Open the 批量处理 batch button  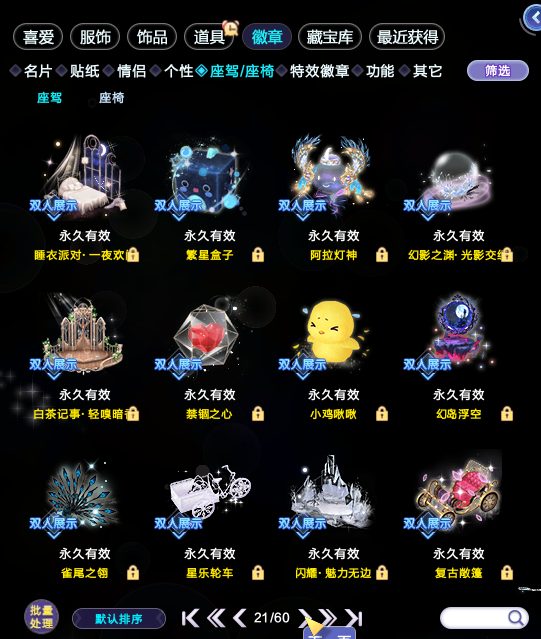(x=42, y=617)
